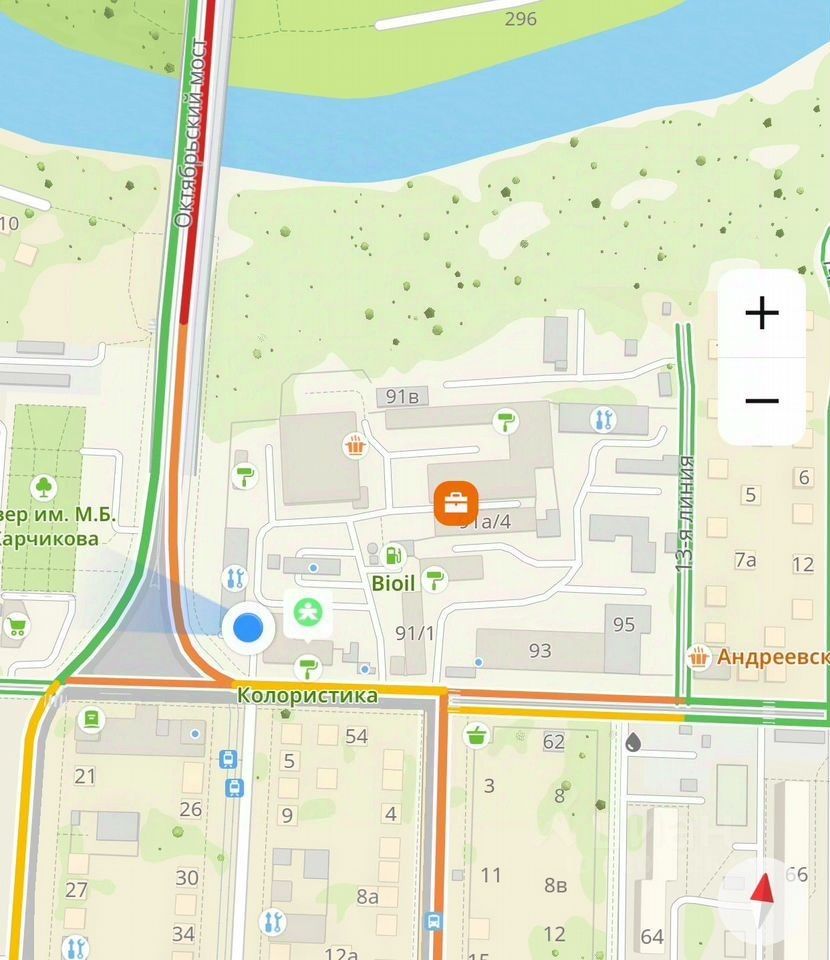This screenshot has width=830, height=960.
Task: Open the Андреевский bakery marker
Action: (x=697, y=657)
